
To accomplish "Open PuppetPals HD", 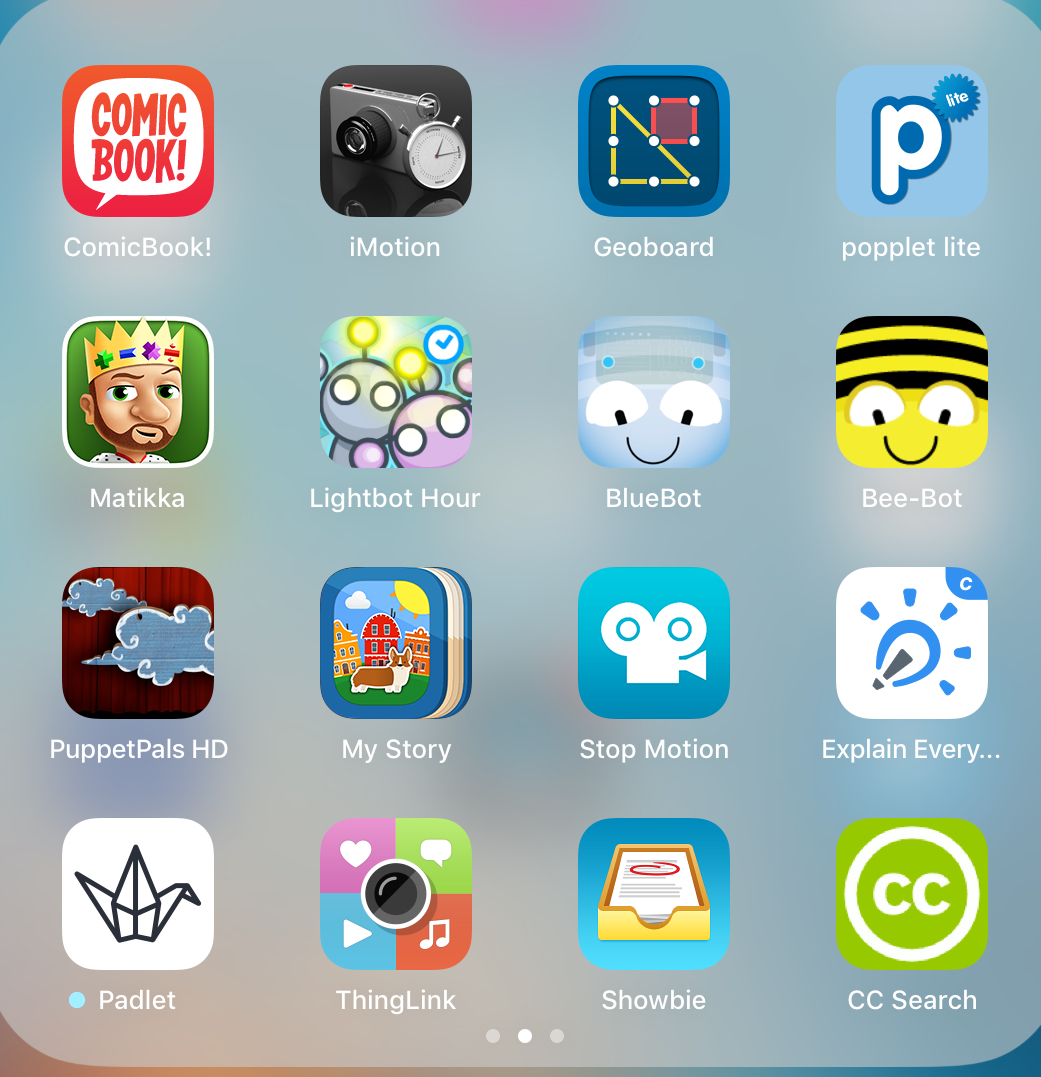I will pos(138,643).
